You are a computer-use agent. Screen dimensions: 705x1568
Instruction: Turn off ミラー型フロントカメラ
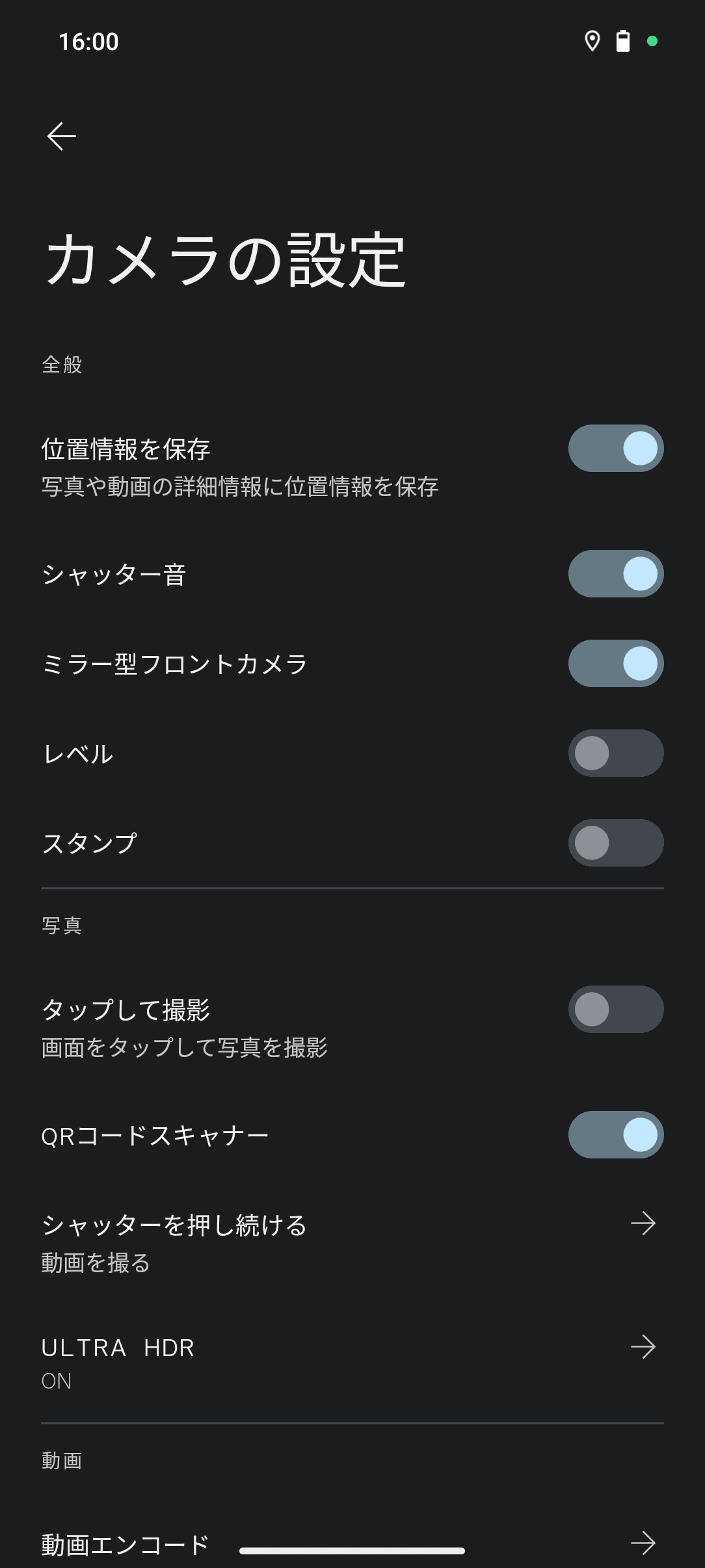point(615,664)
